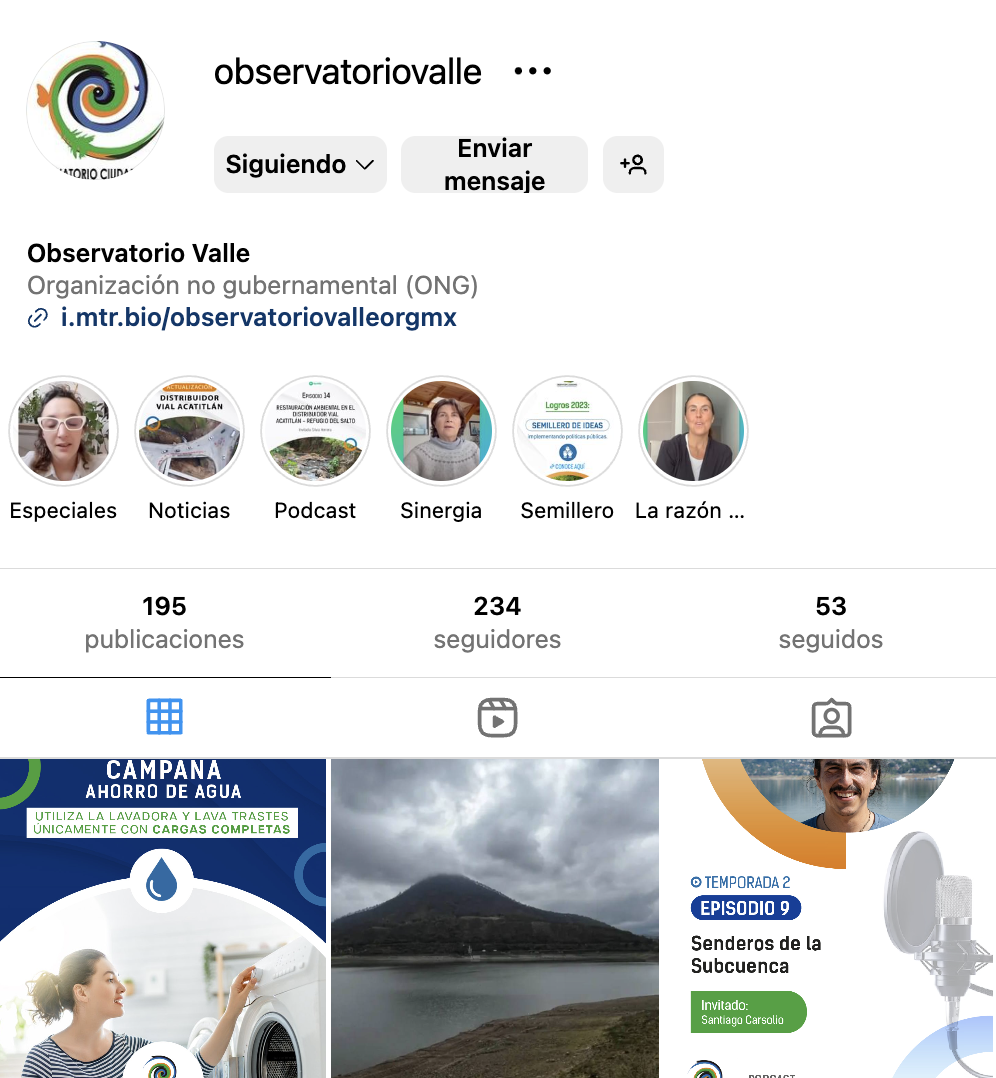996x1078 pixels.
Task: Open the i.mtr.bio profile link
Action: (258, 318)
